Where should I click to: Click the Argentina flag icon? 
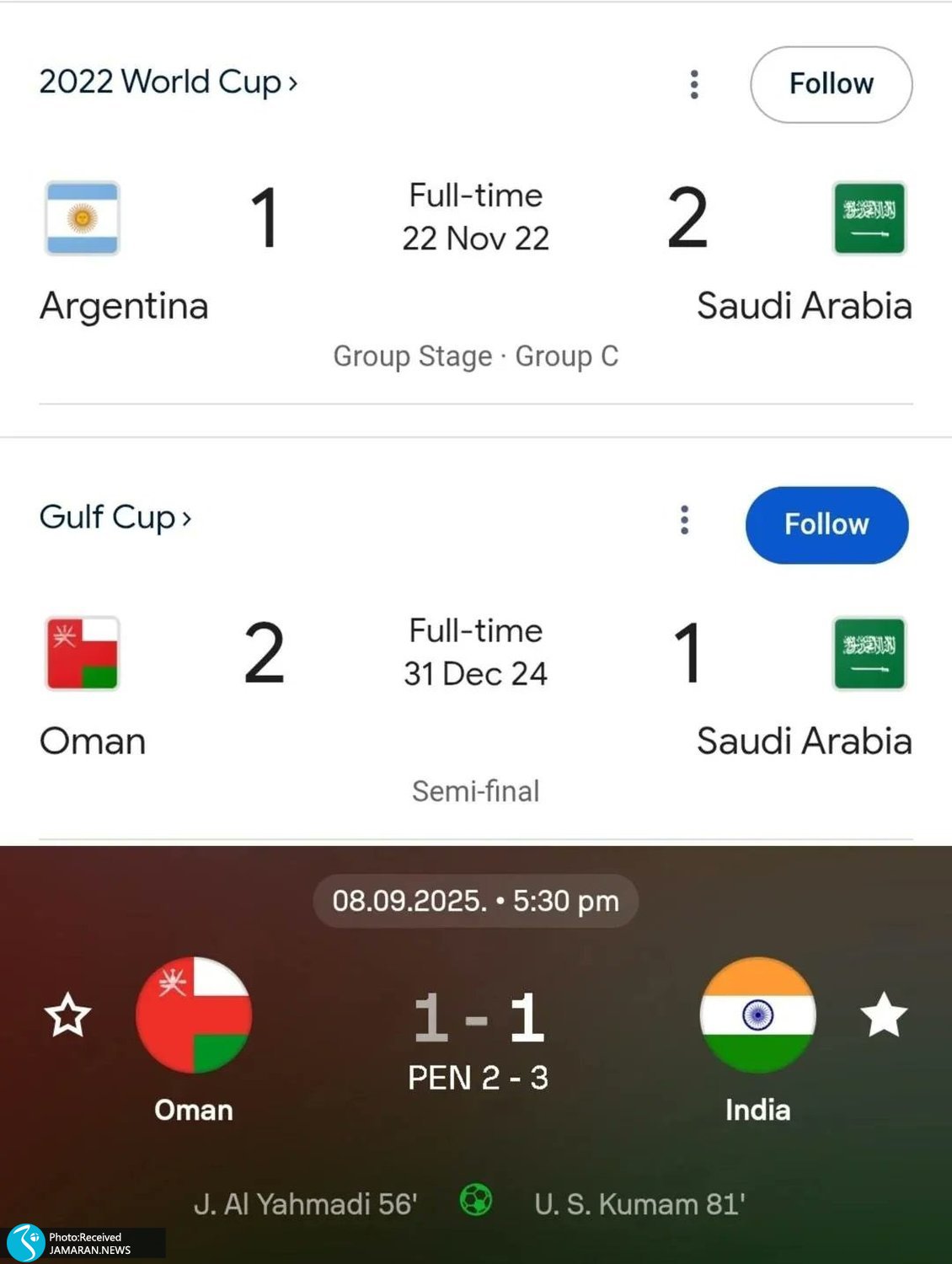pyautogui.click(x=84, y=218)
